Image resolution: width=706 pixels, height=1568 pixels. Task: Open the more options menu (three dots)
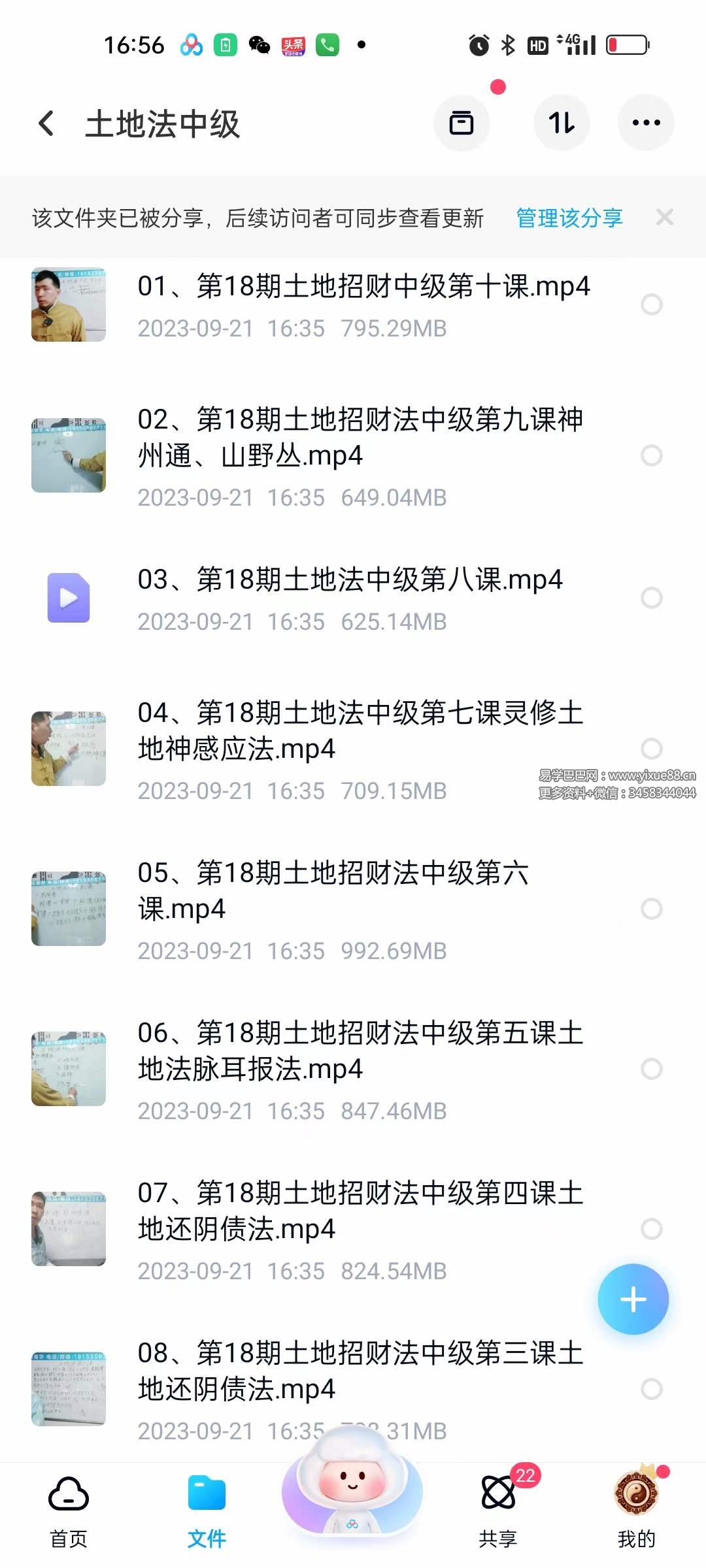click(645, 123)
